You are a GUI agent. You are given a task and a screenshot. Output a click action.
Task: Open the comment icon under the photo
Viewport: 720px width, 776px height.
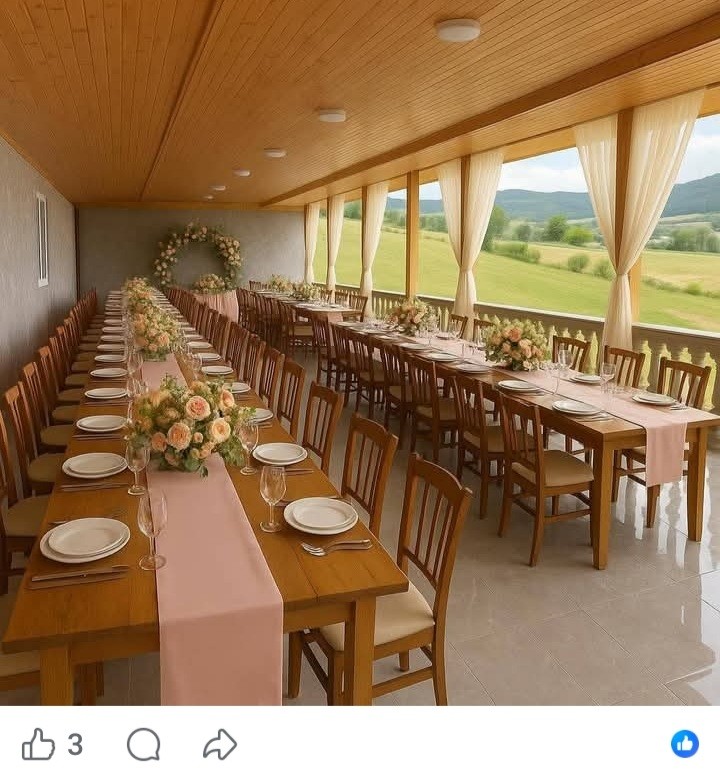[143, 744]
